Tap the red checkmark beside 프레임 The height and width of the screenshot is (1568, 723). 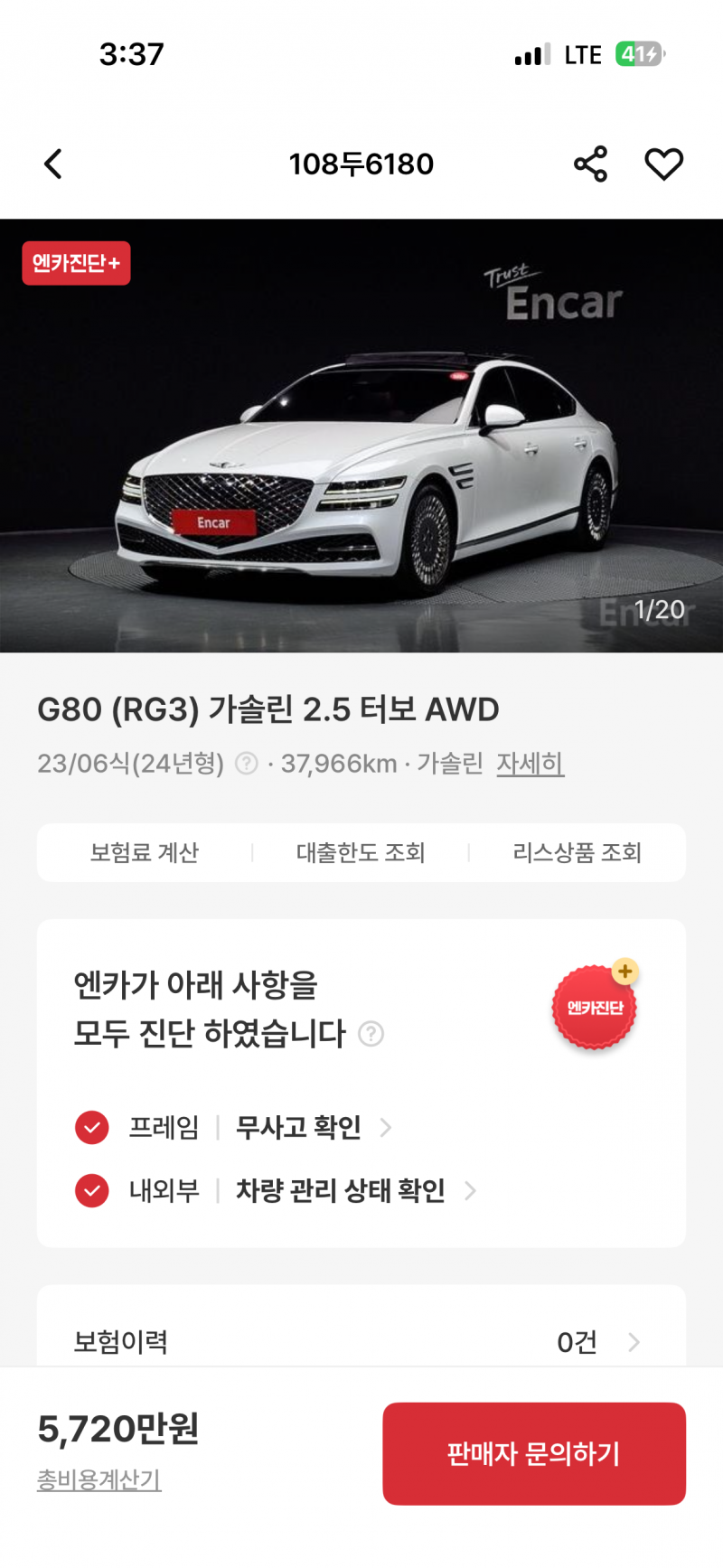pos(92,1127)
